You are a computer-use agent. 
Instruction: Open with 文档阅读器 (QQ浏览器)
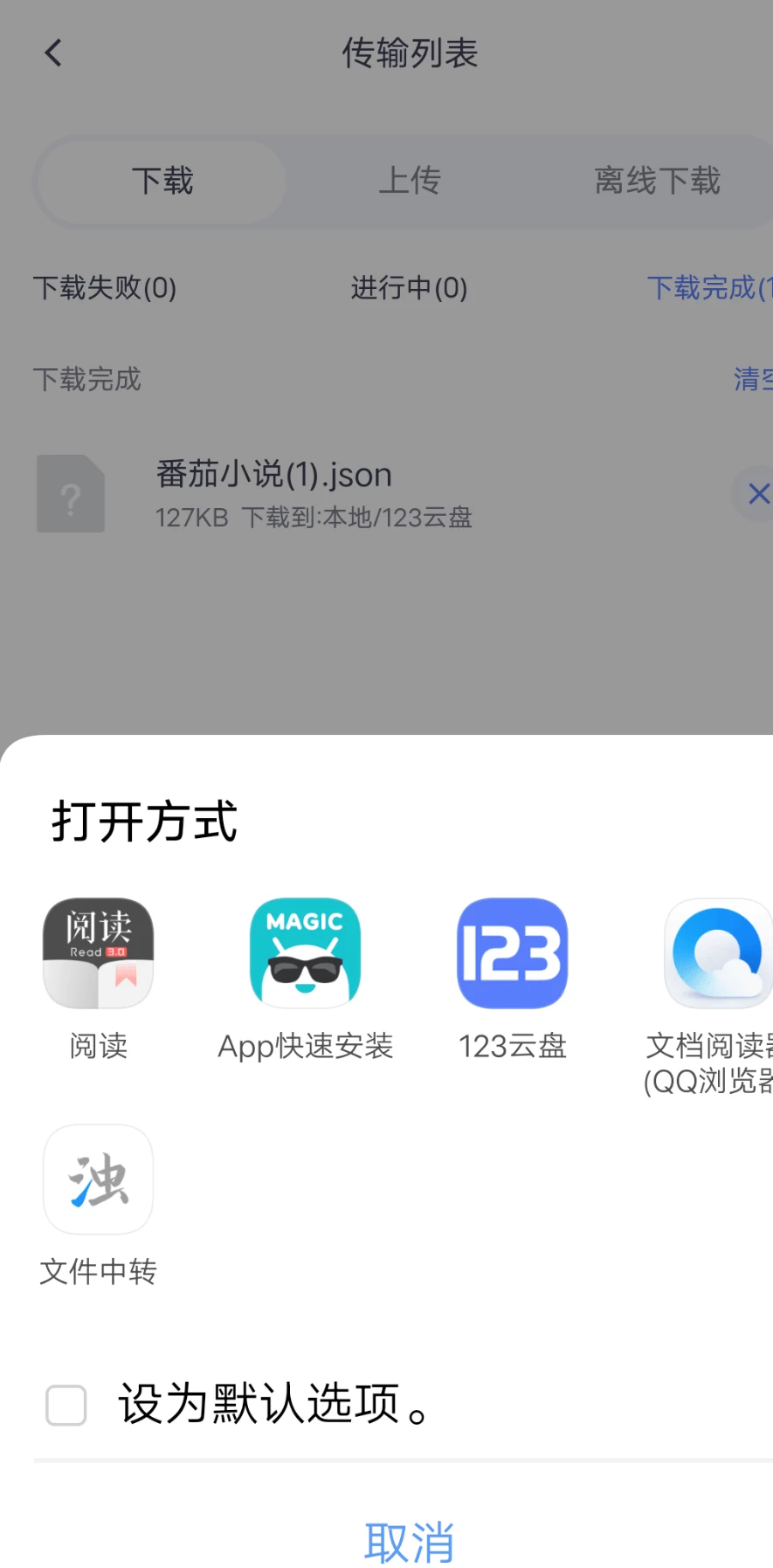click(x=718, y=953)
